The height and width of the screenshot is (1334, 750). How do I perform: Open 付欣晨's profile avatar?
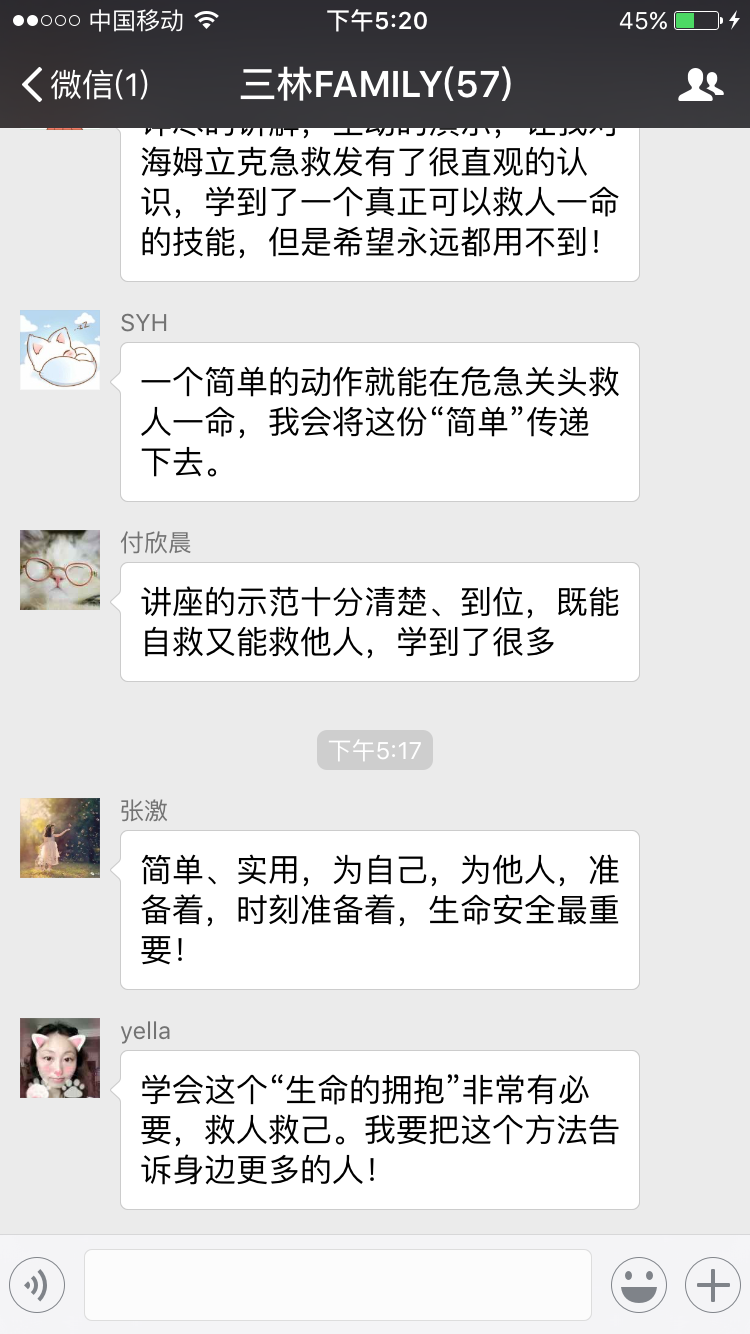tap(60, 570)
